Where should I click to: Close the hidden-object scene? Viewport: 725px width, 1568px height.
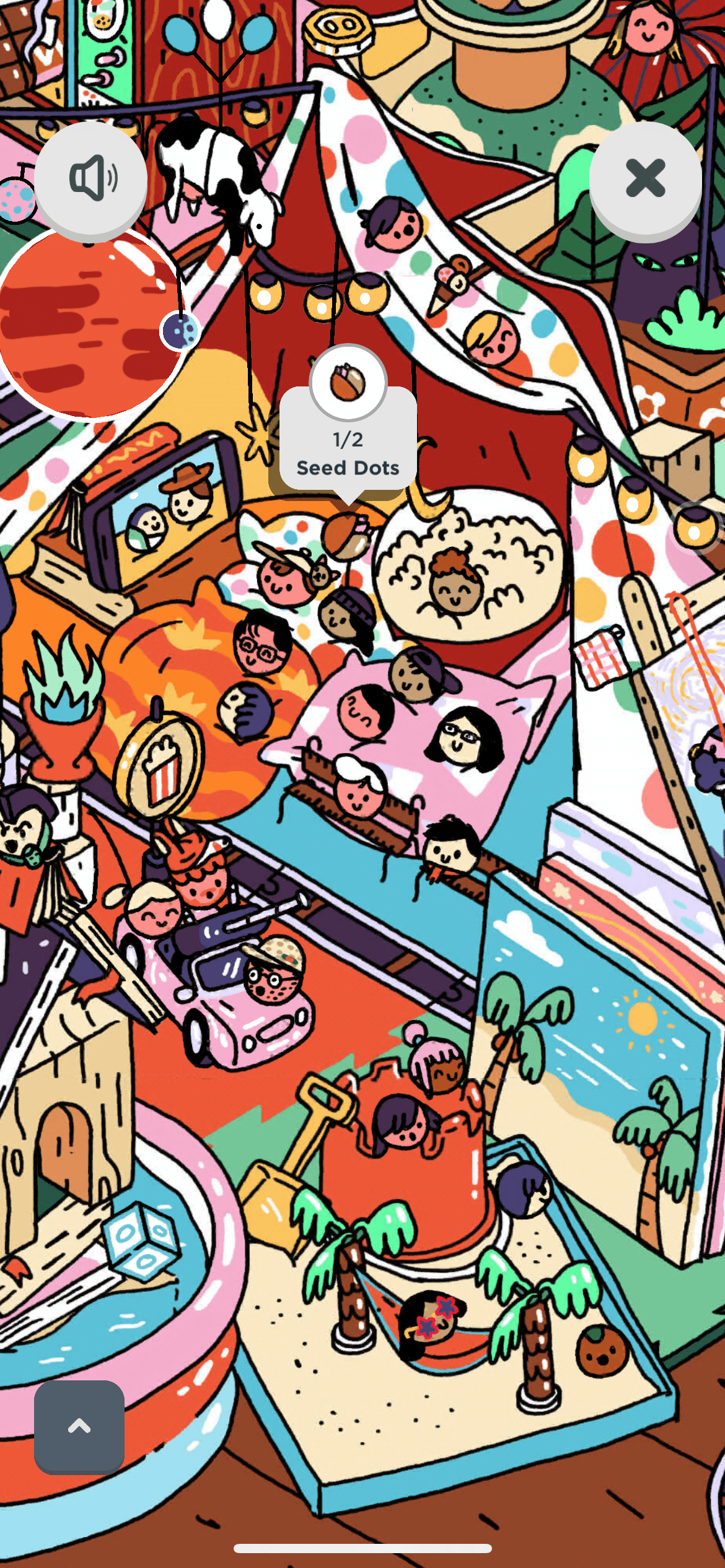pos(645,178)
